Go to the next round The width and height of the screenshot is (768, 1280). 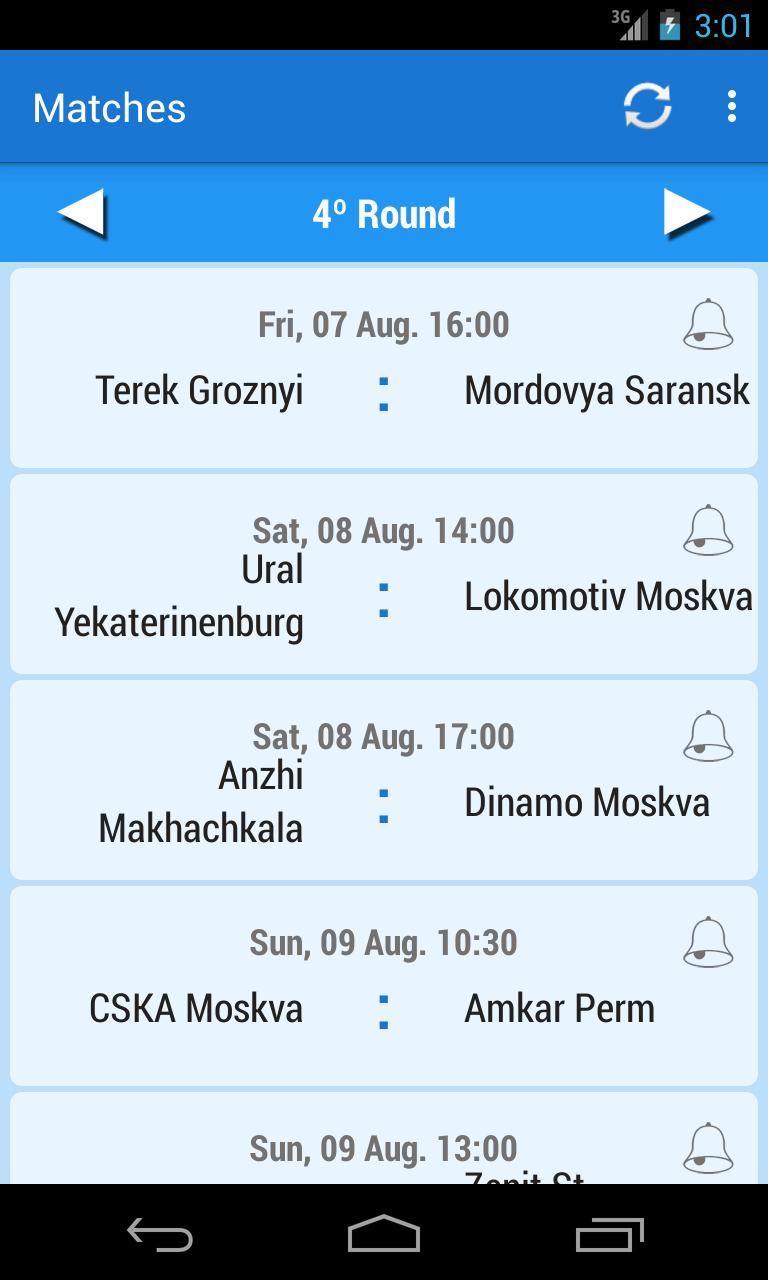[x=686, y=213]
